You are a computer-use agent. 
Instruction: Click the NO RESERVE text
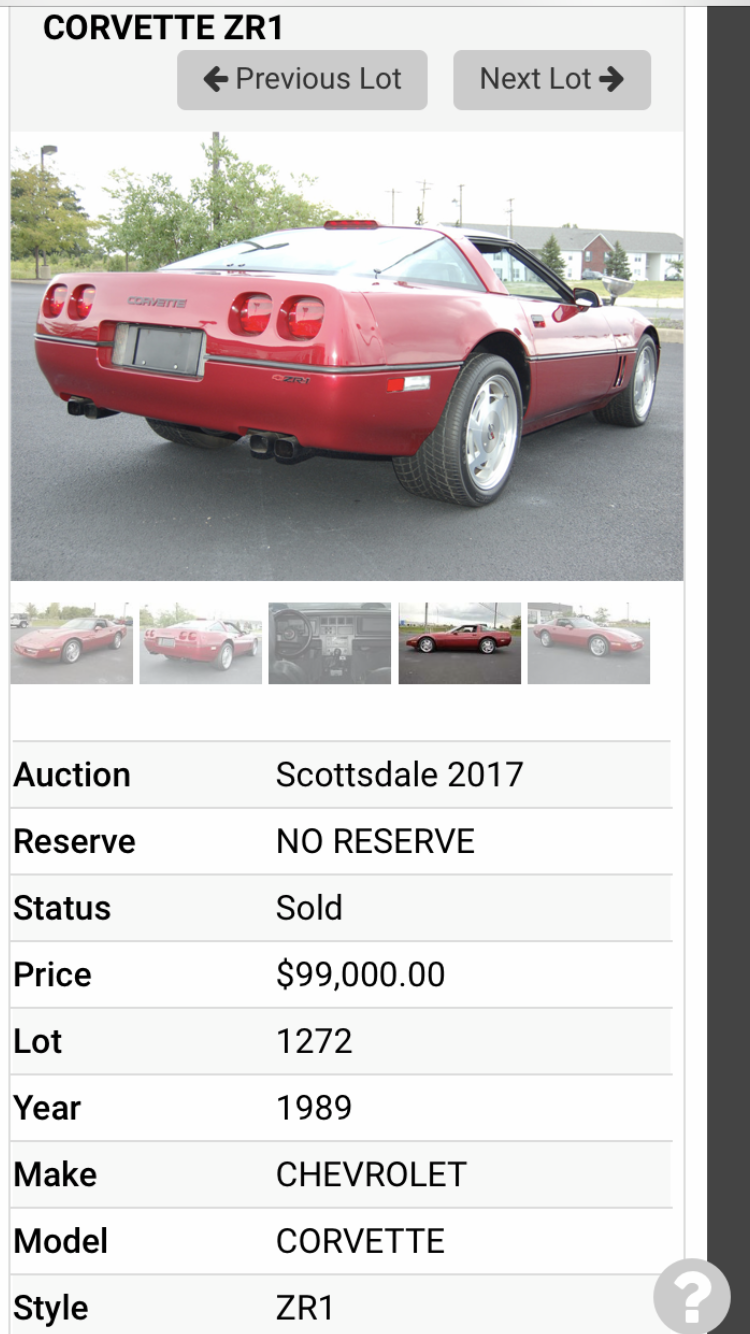375,841
